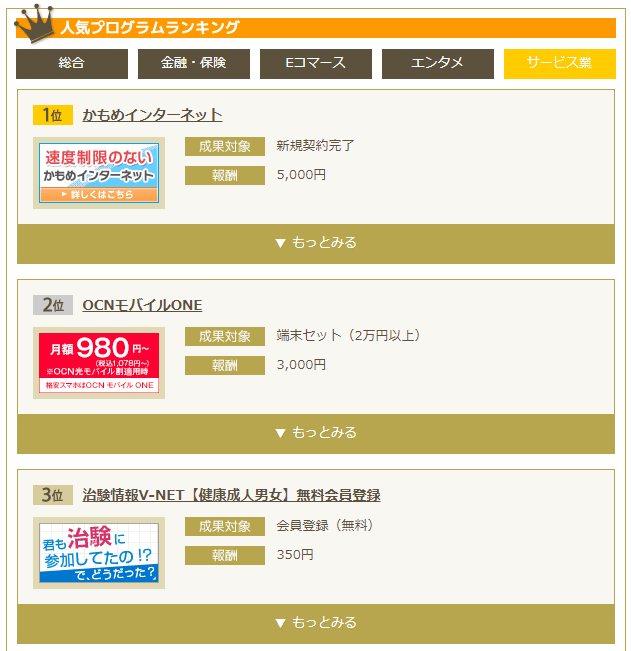Open the 治験情報V-NET 無料会員登録 link

pyautogui.click(x=231, y=495)
